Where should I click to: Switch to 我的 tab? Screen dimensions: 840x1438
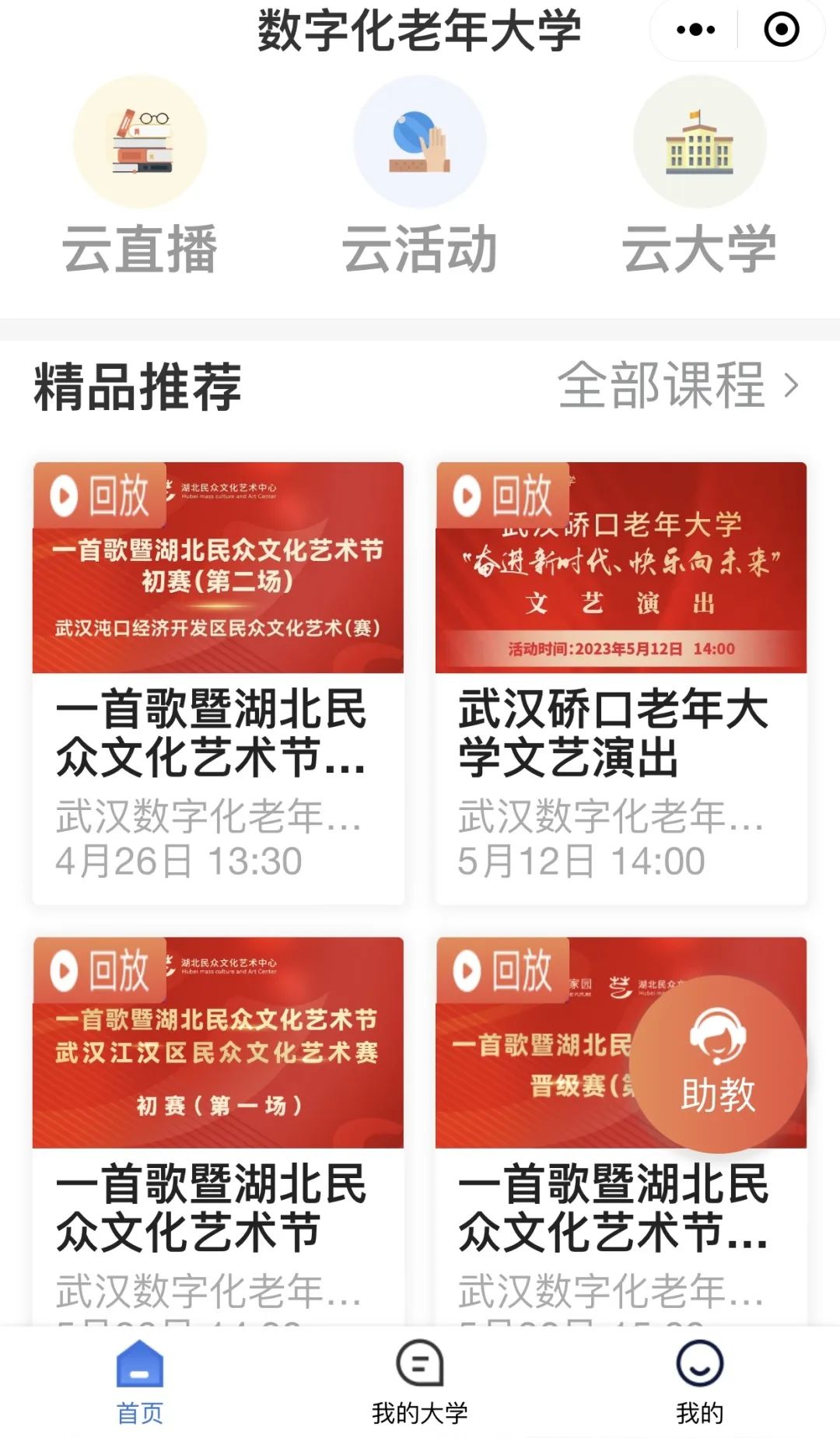(x=699, y=1382)
